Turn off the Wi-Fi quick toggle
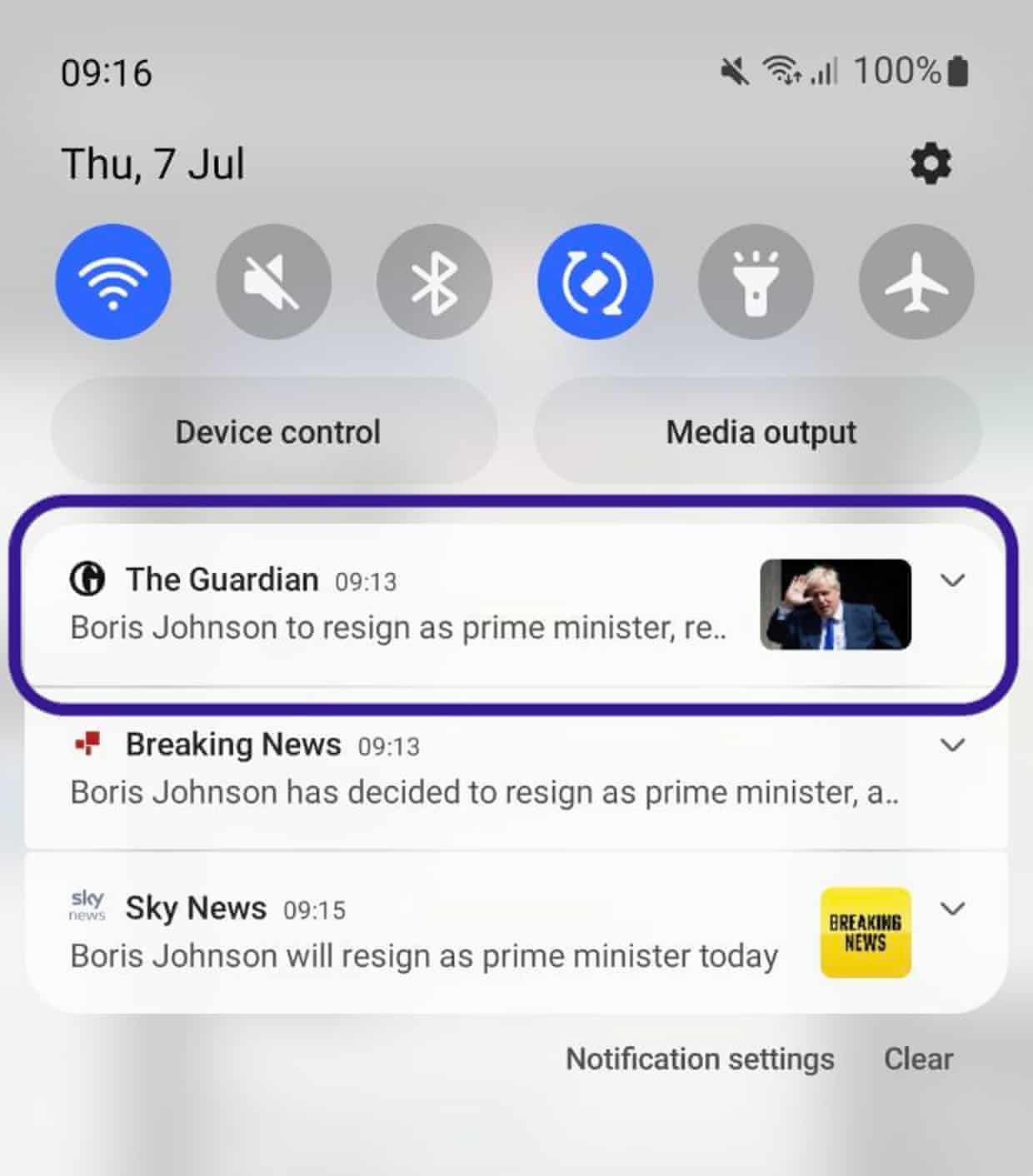Screen dimensions: 1033x1176 pos(113,282)
